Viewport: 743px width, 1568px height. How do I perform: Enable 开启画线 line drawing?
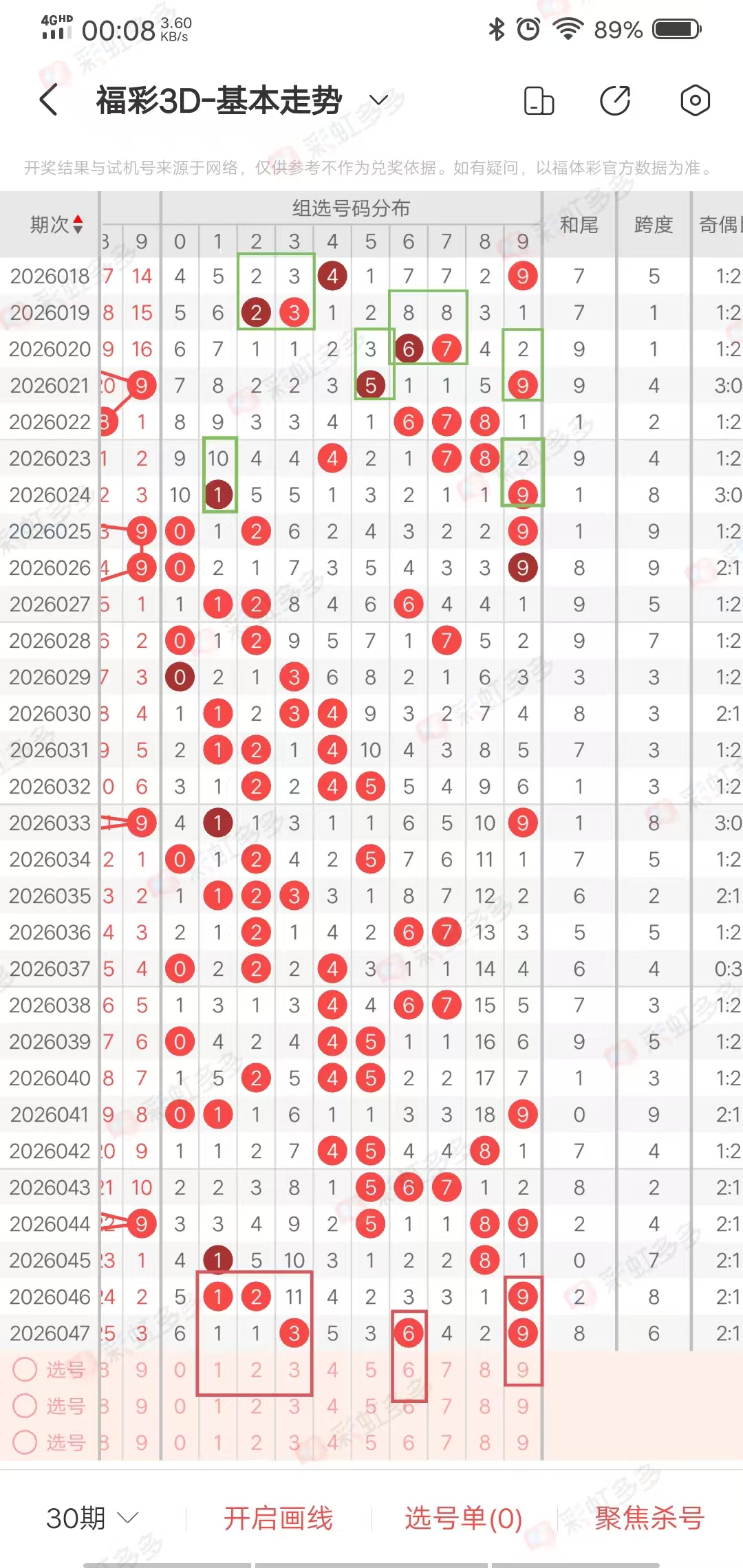pyautogui.click(x=279, y=1518)
